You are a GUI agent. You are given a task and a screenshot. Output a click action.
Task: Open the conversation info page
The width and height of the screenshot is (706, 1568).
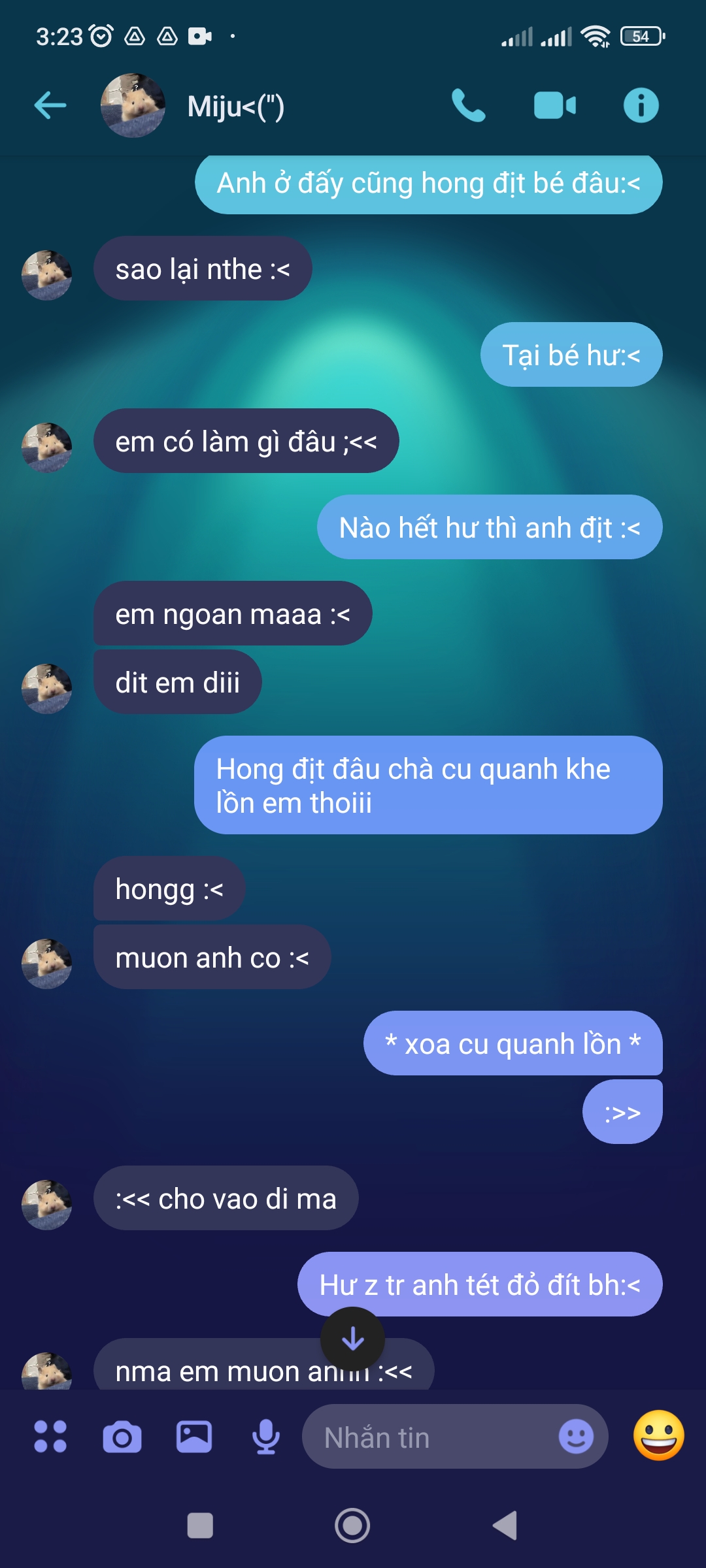point(641,105)
